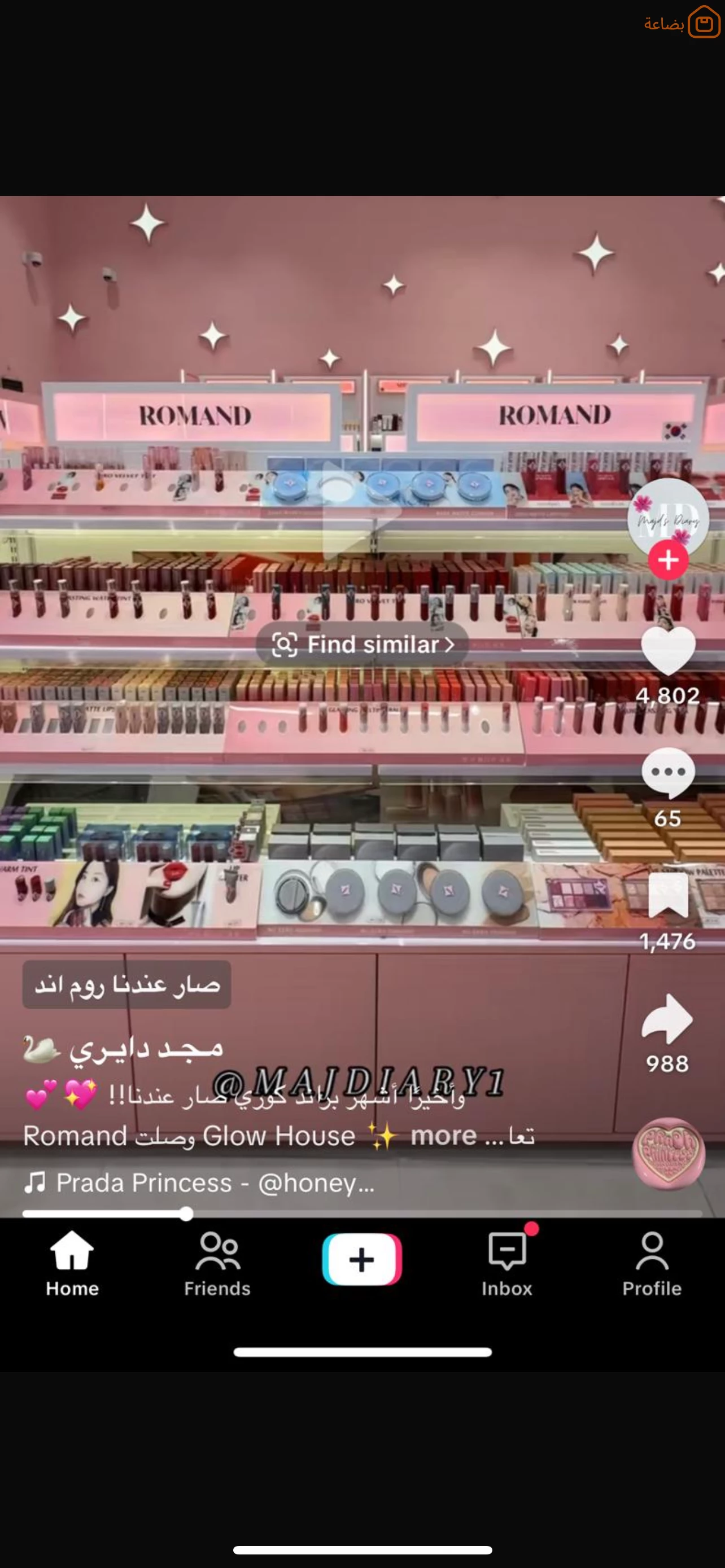Tap Find similar to search matching products
This screenshot has height=1568, width=725.
pyautogui.click(x=362, y=644)
